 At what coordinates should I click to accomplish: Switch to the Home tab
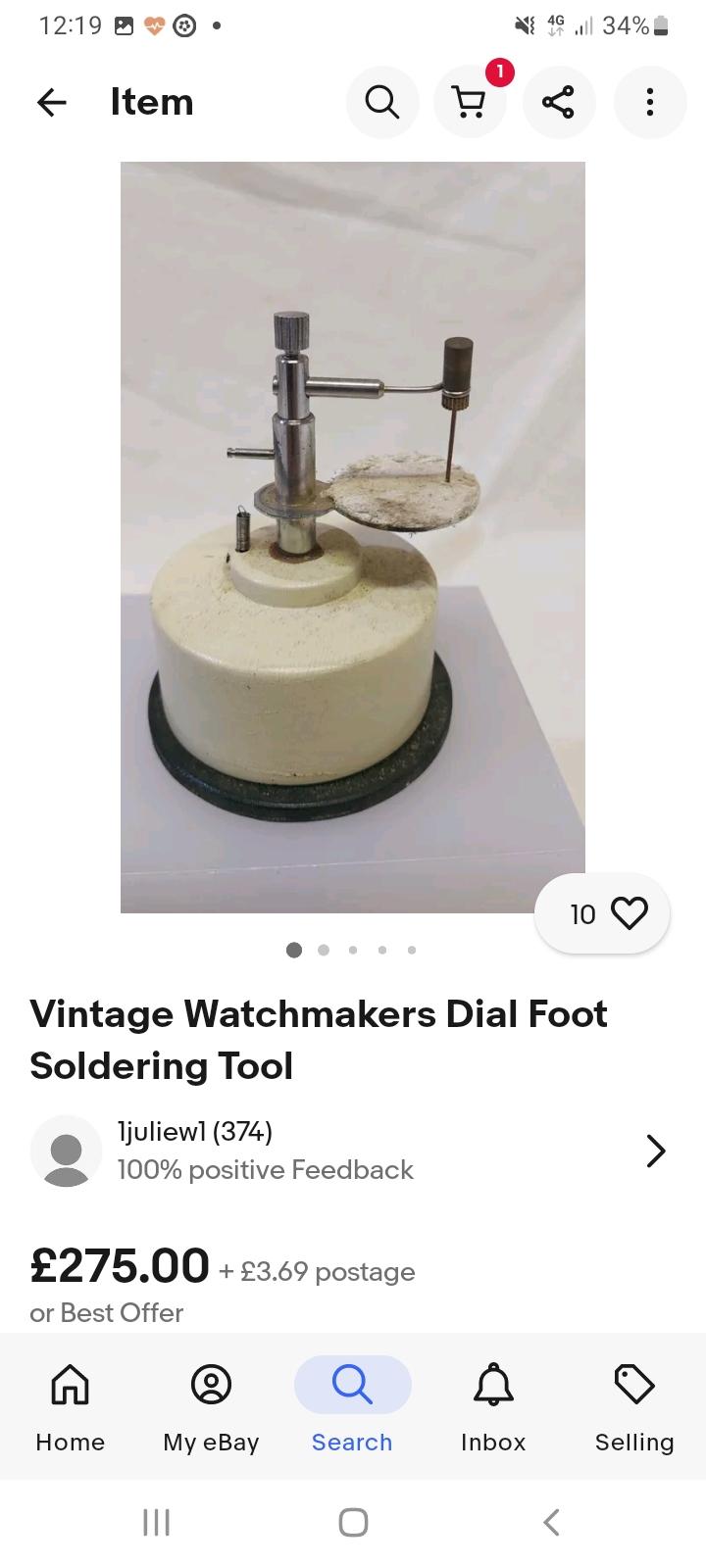click(x=71, y=1406)
